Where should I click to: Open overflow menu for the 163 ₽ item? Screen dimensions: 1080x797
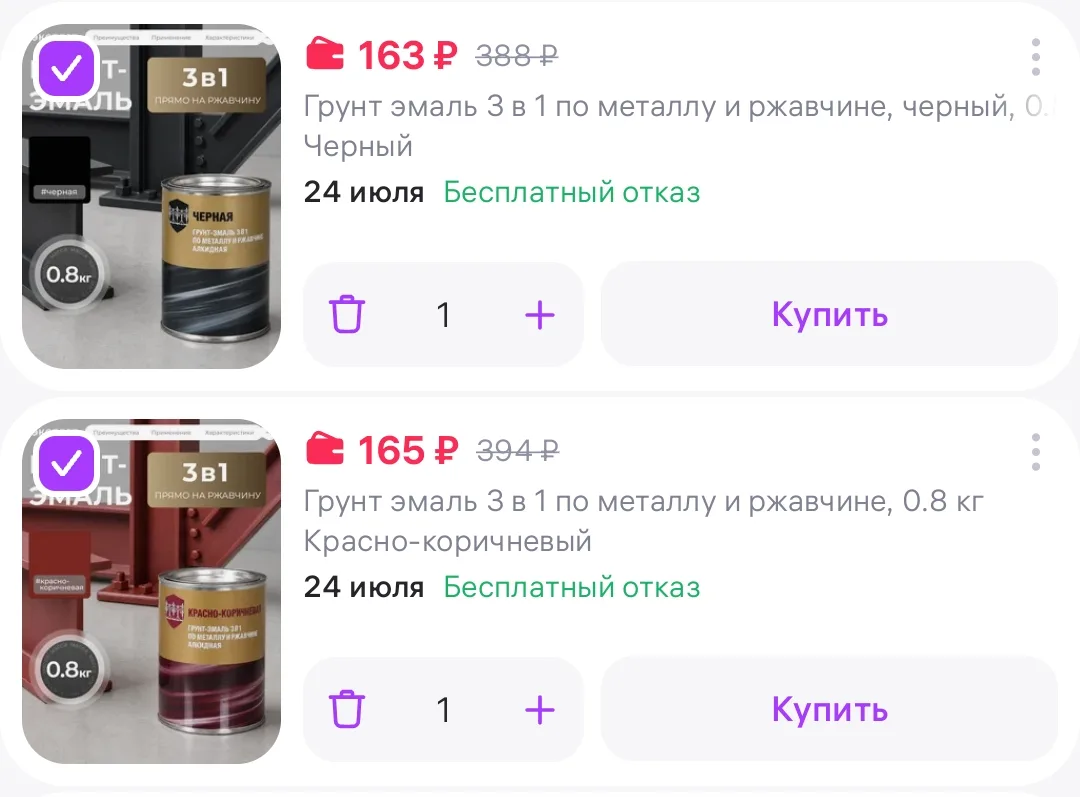[1035, 56]
